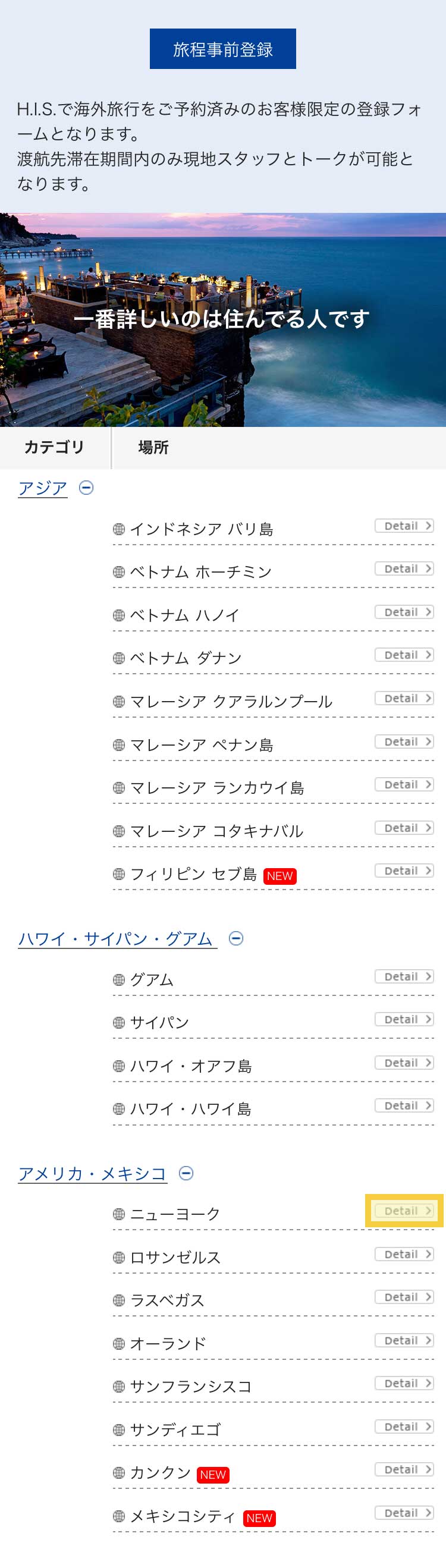Tap the 旅程事前登録 button
Viewport: 446px width, 1568px height.
[222, 49]
